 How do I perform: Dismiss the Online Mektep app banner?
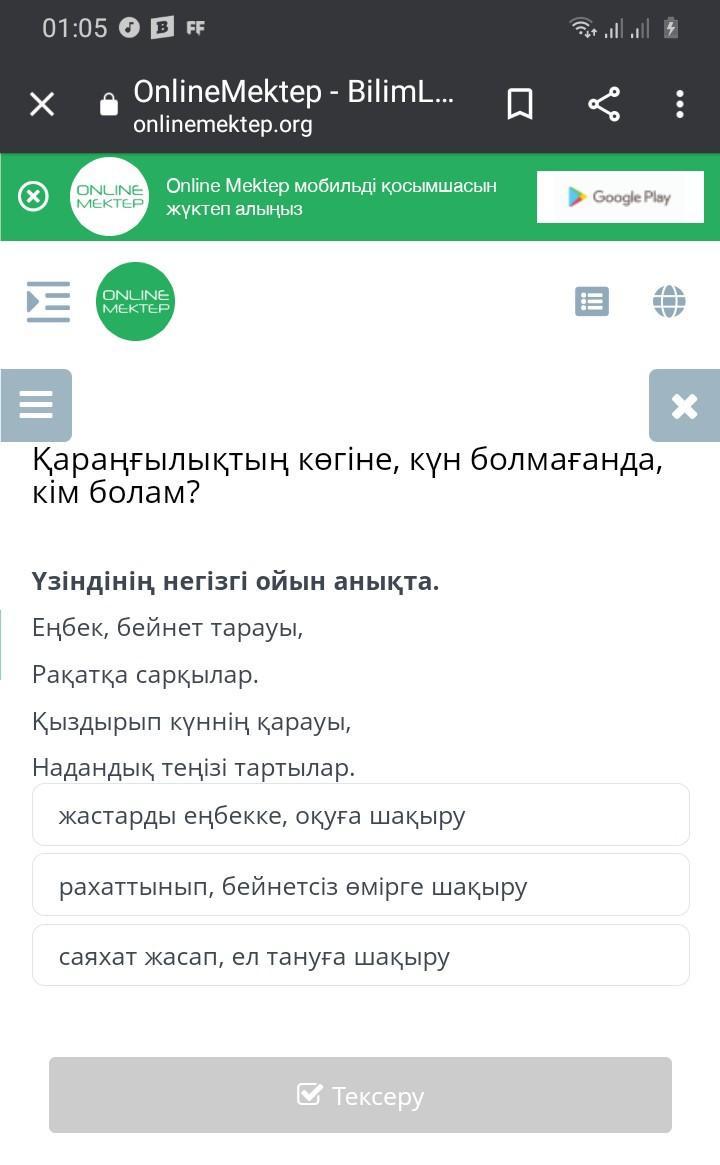(33, 197)
